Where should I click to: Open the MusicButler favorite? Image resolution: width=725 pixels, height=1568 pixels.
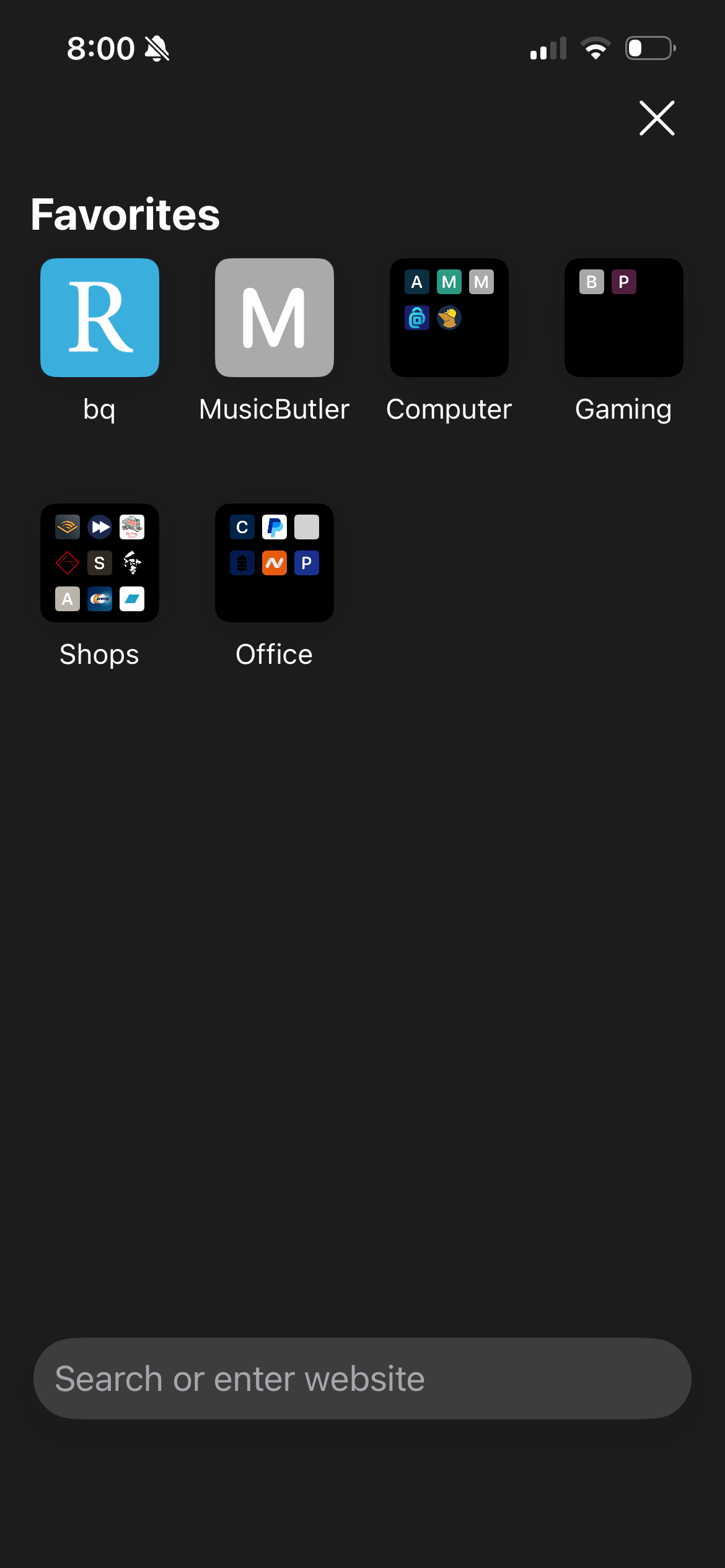point(275,318)
